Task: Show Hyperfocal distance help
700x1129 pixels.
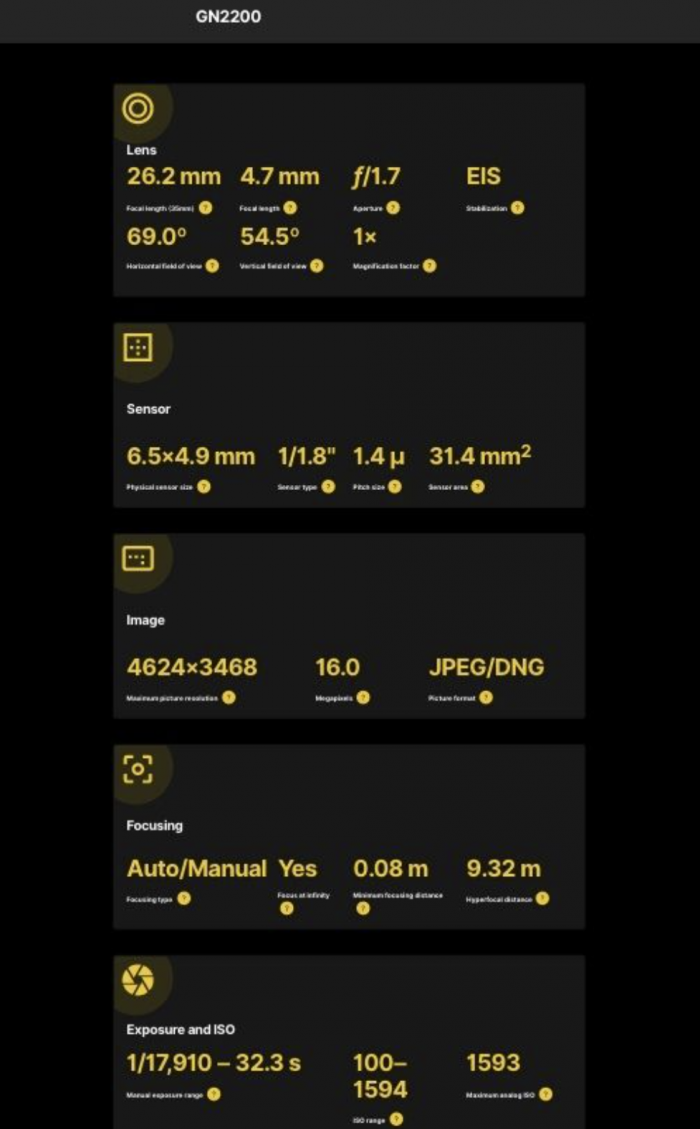Action: [542, 898]
